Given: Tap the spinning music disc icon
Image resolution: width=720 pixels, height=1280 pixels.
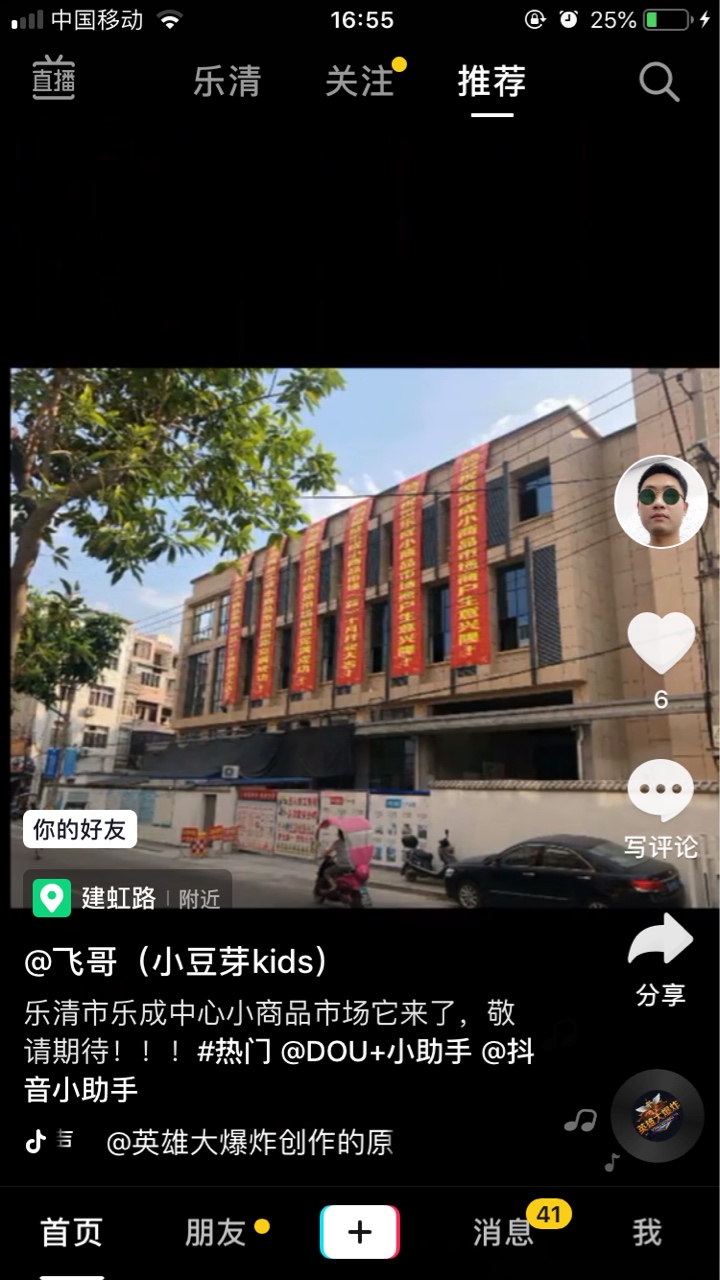Looking at the screenshot, I should click(x=657, y=1116).
